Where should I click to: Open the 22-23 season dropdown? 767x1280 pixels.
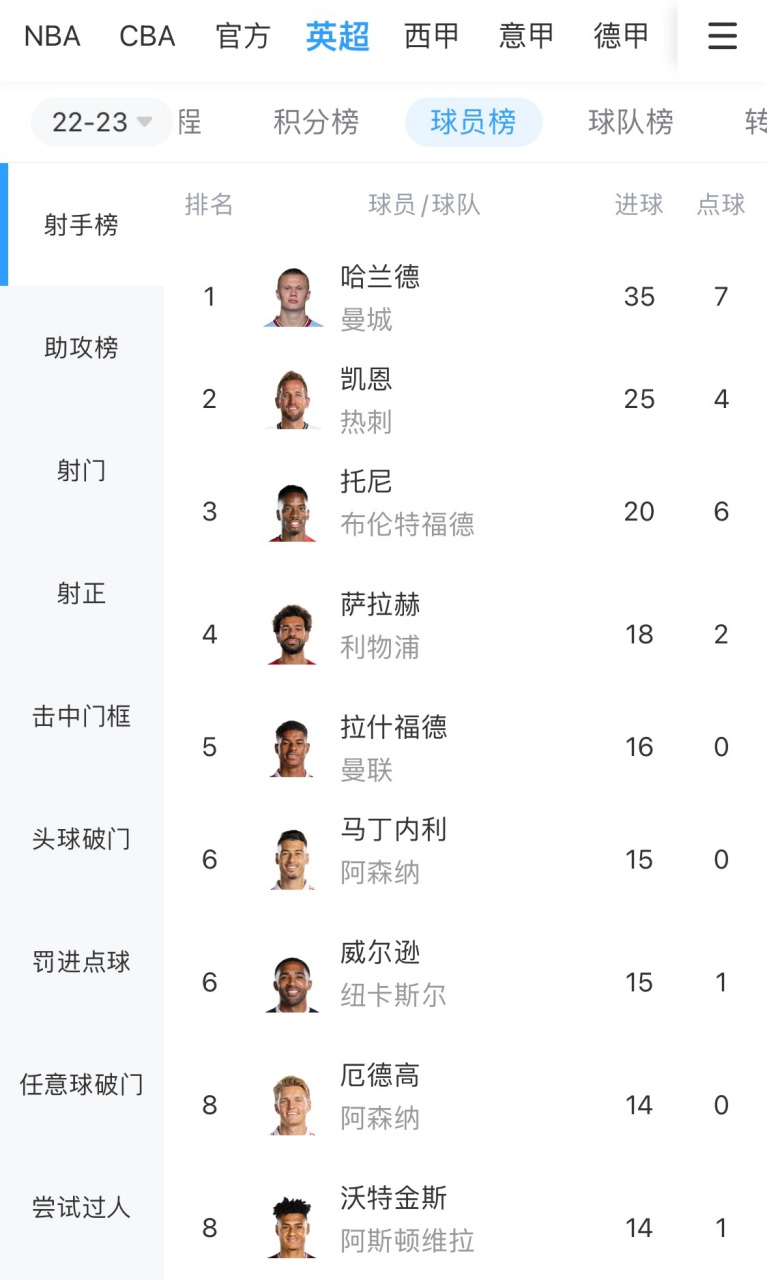click(x=100, y=121)
